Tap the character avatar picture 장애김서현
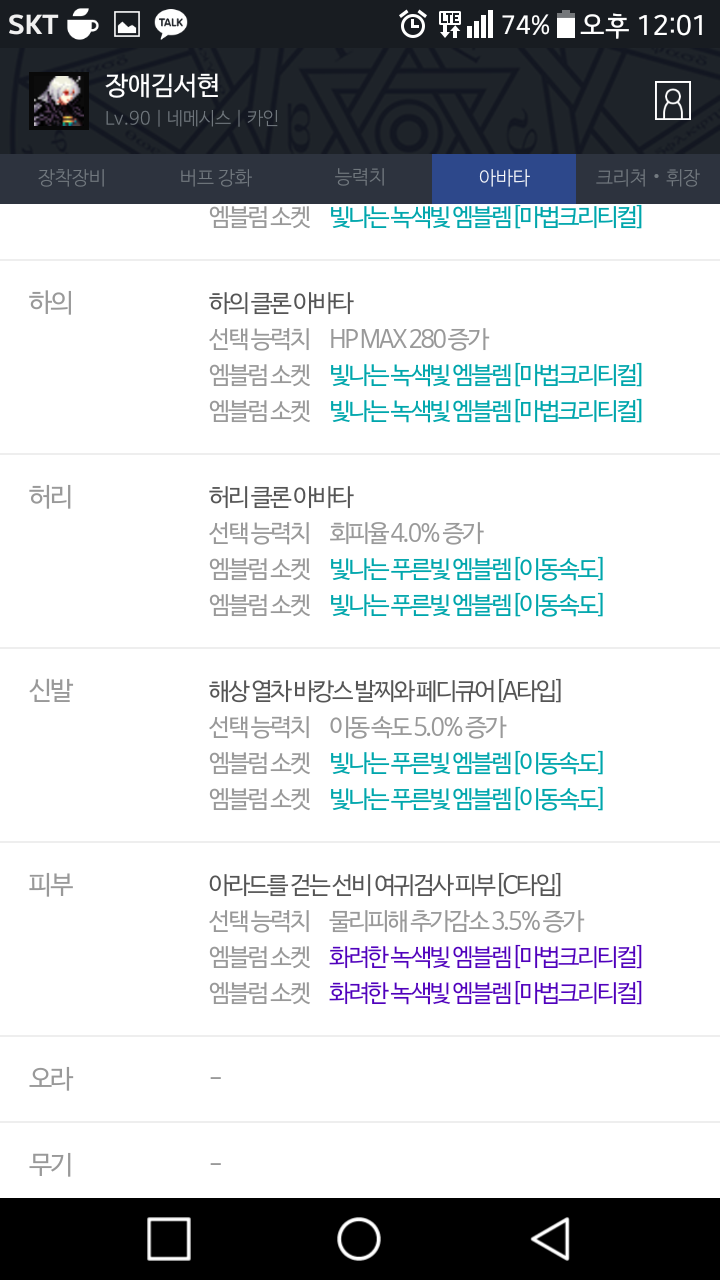 coord(59,101)
